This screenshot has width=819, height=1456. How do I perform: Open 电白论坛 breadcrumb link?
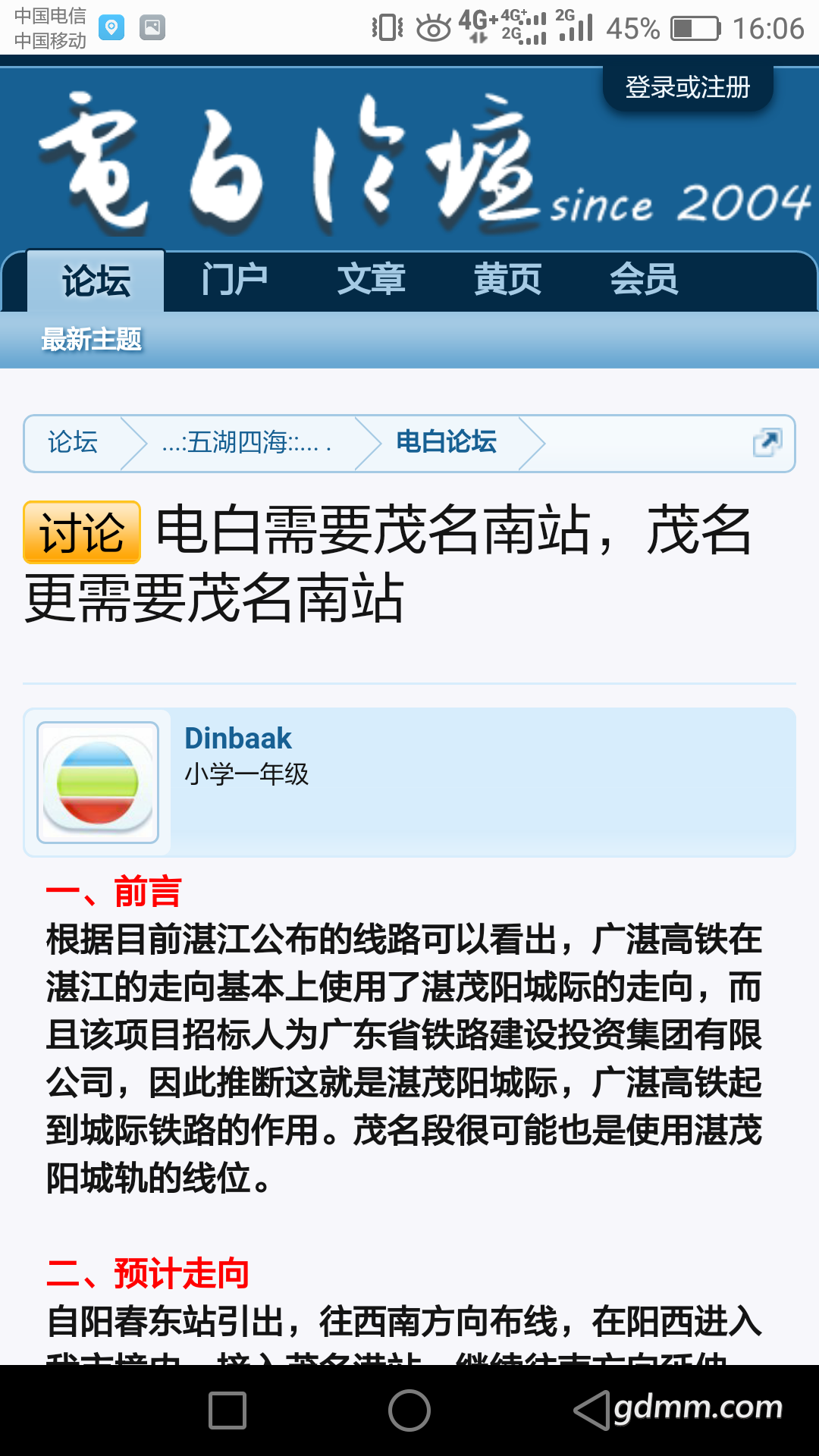pyautogui.click(x=446, y=442)
